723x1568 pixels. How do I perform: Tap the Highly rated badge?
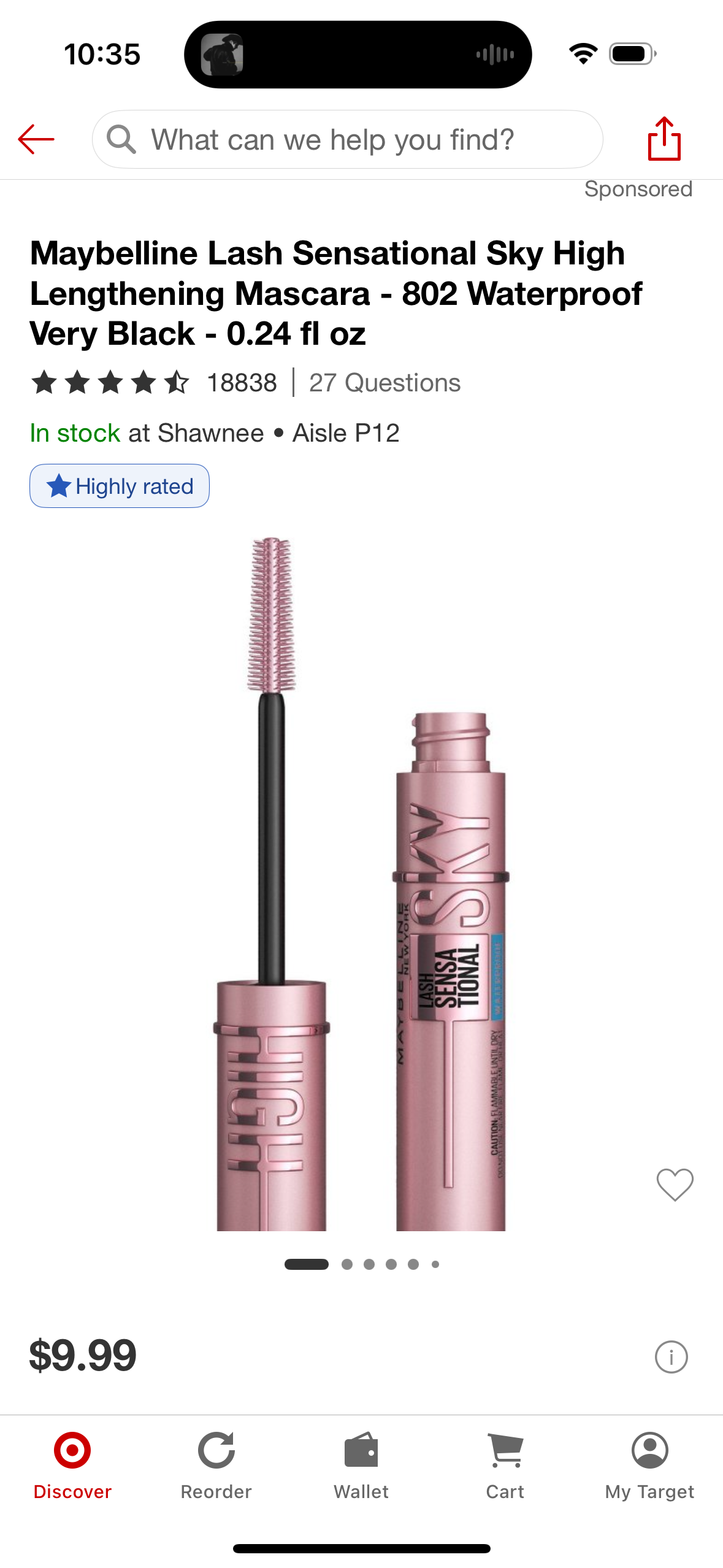[120, 486]
